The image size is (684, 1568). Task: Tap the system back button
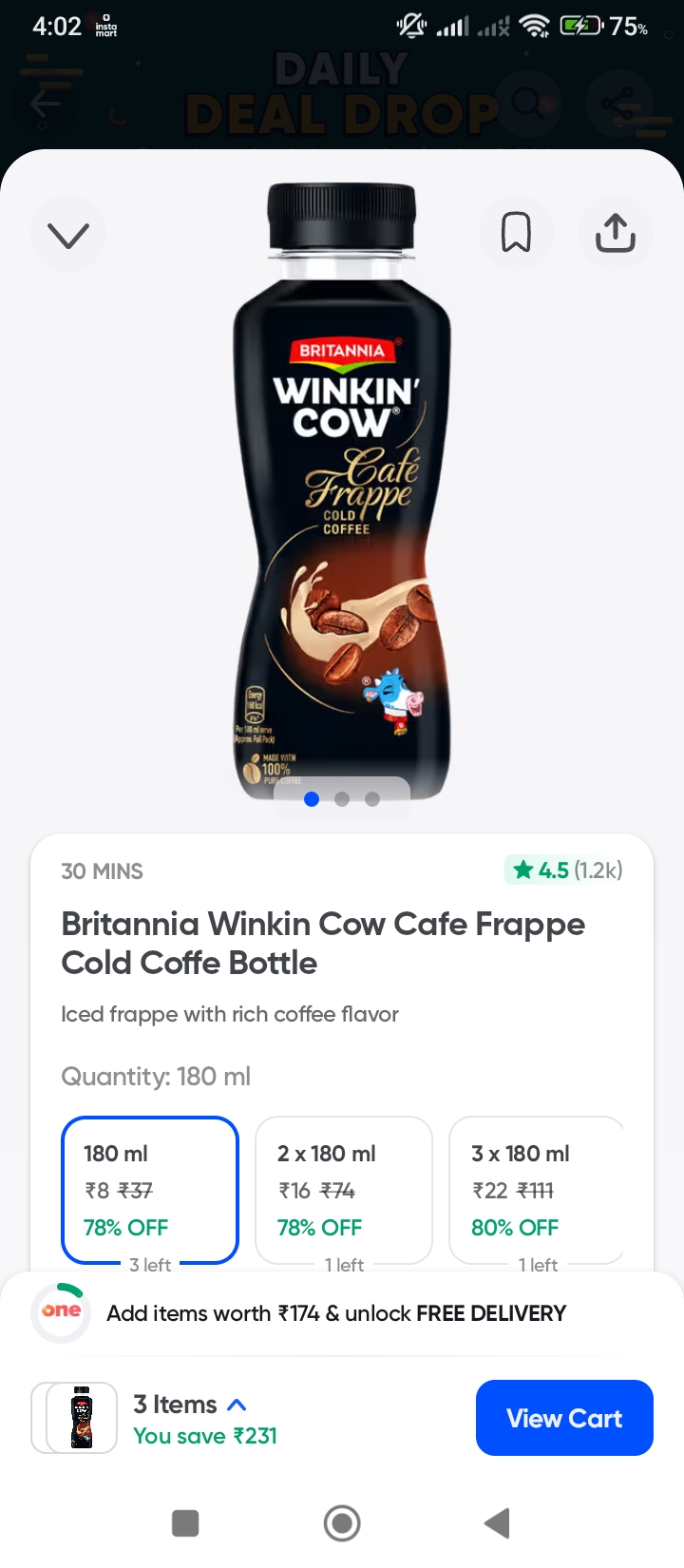coord(497,1523)
